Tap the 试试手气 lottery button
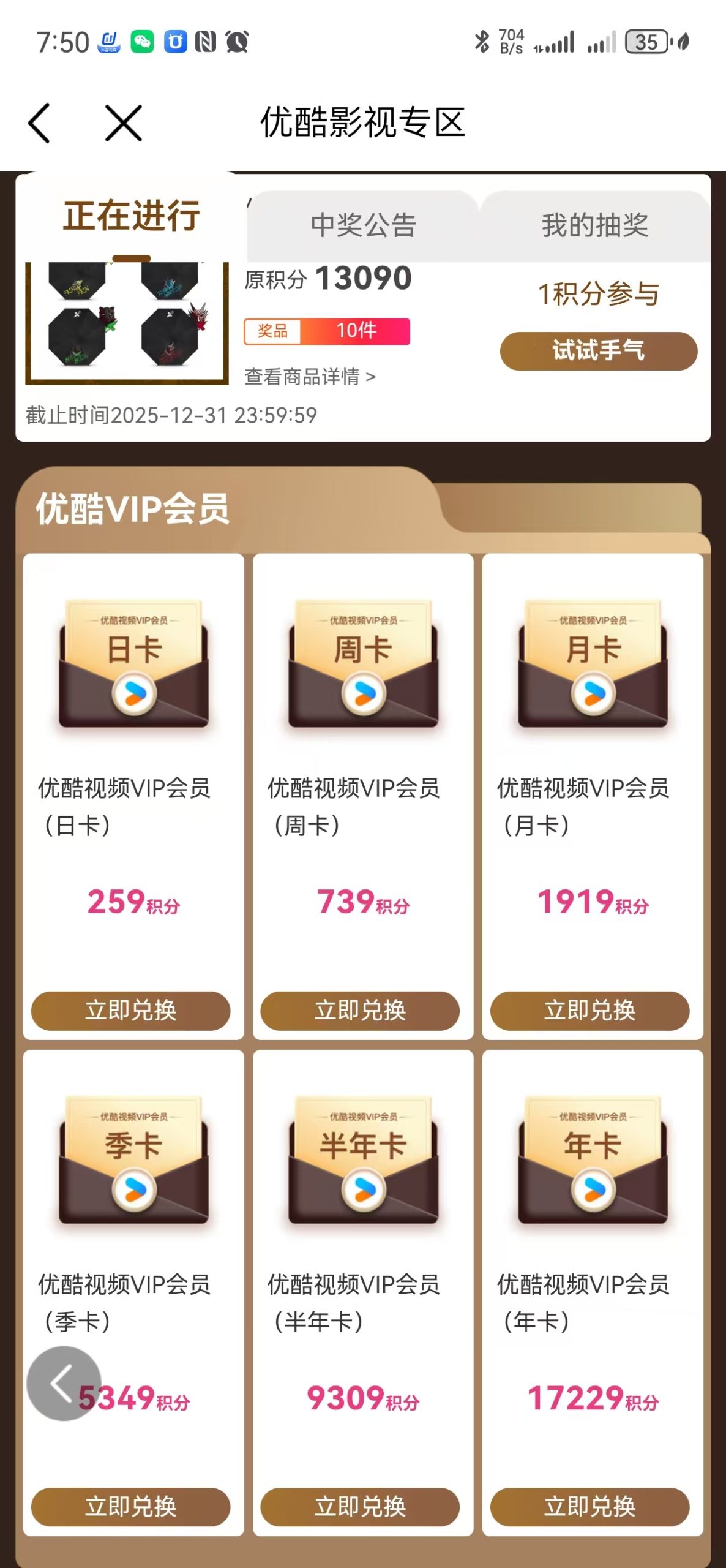 pyautogui.click(x=598, y=351)
